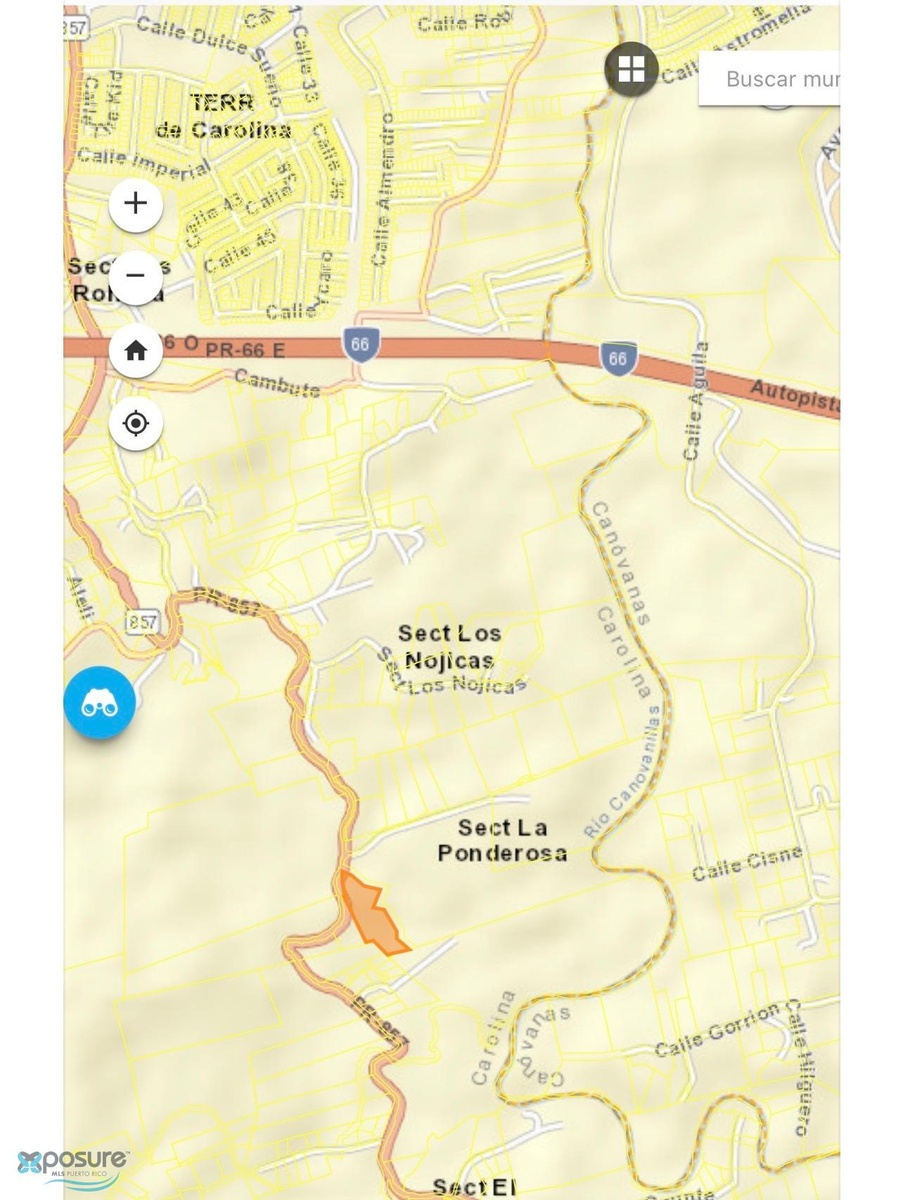Reset map to home view
The width and height of the screenshot is (903, 1200).
click(x=135, y=351)
